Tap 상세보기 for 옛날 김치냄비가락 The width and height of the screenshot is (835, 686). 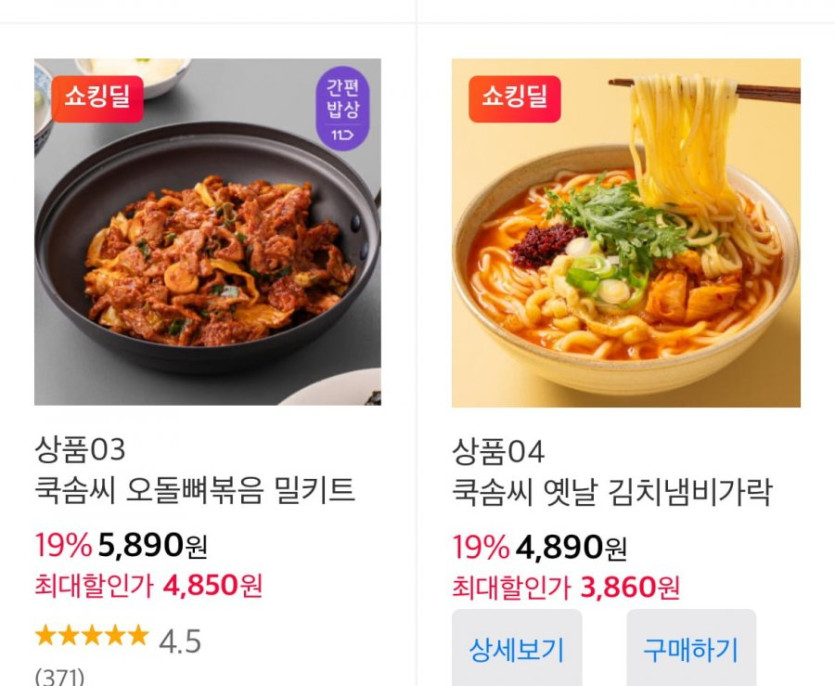point(516,650)
